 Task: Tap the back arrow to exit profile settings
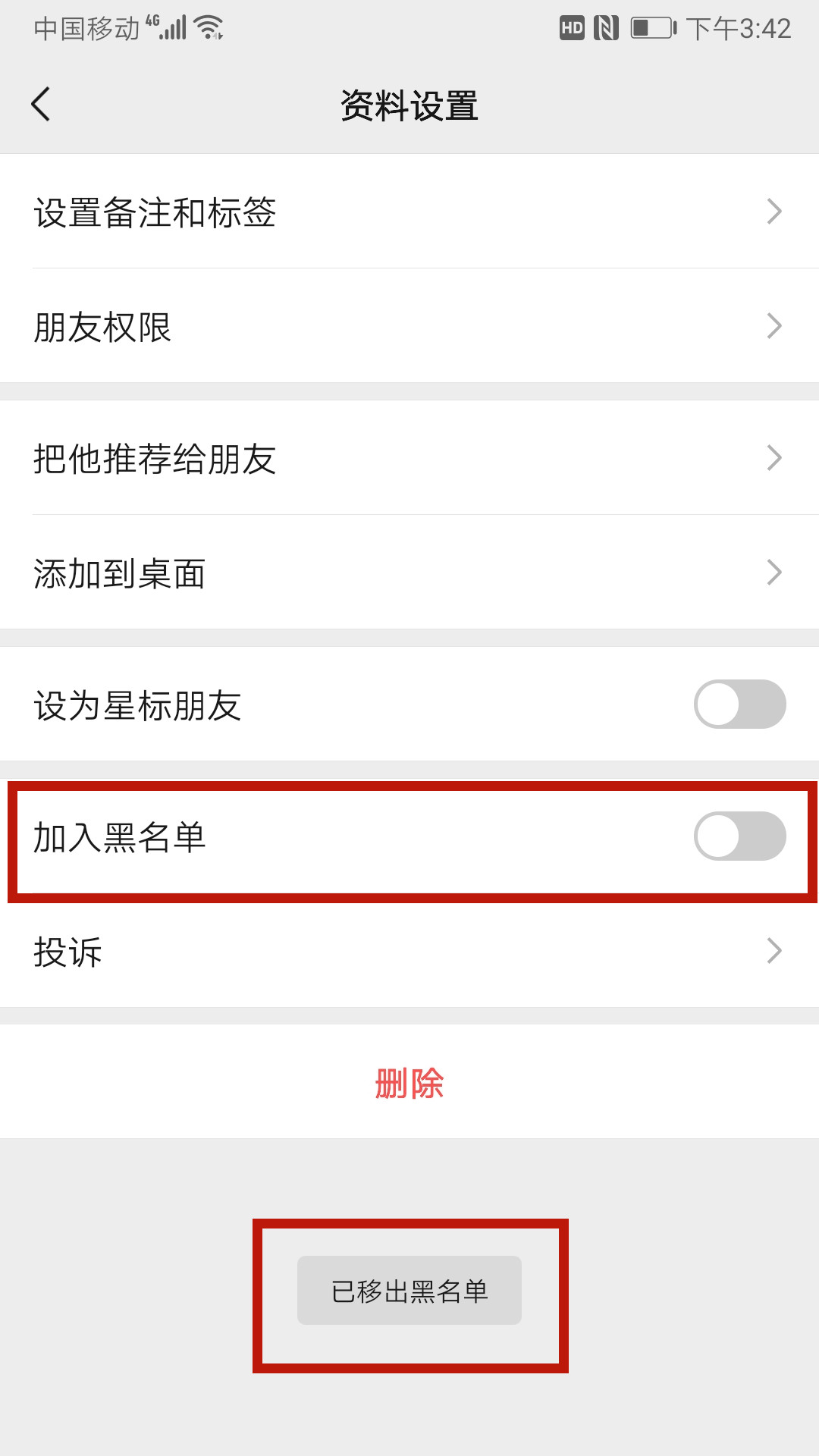tap(40, 104)
